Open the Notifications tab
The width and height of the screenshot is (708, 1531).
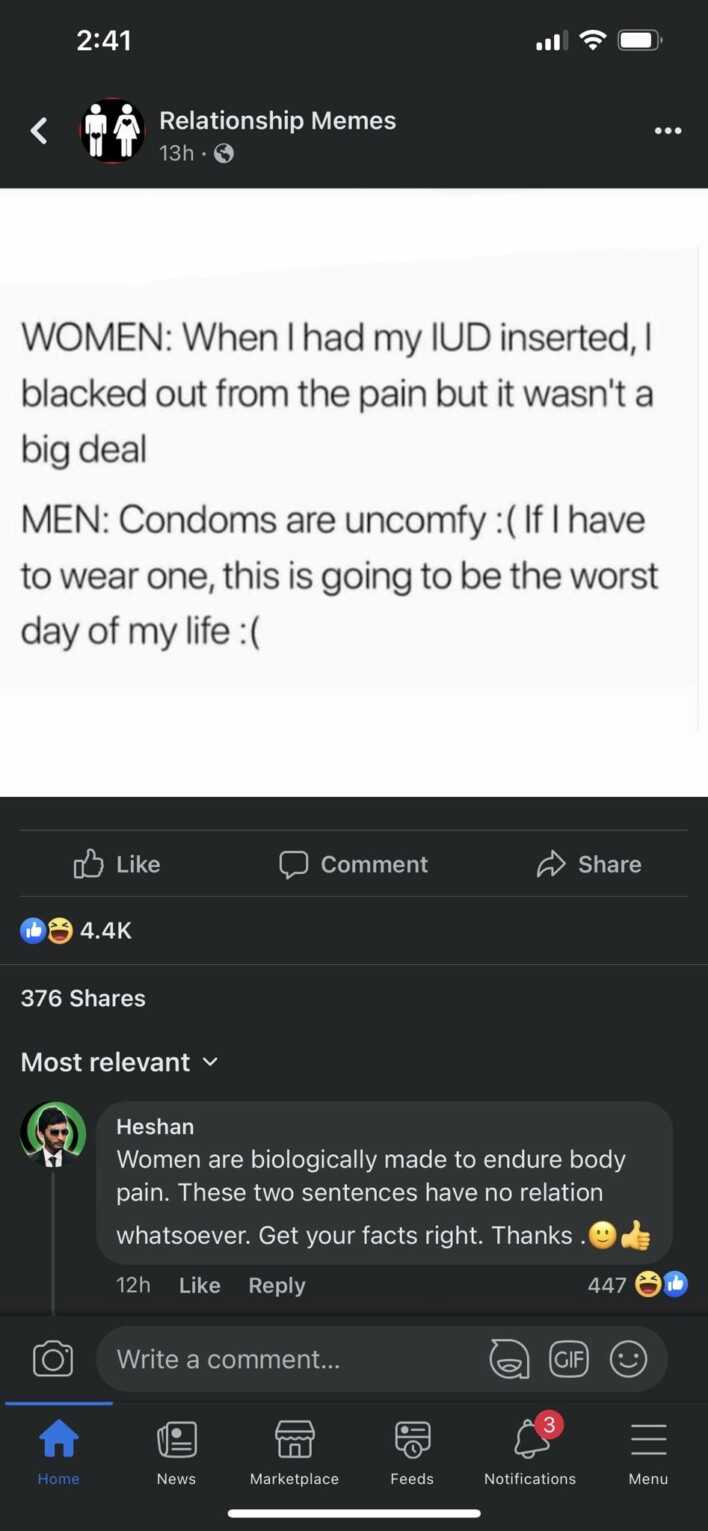click(530, 1452)
